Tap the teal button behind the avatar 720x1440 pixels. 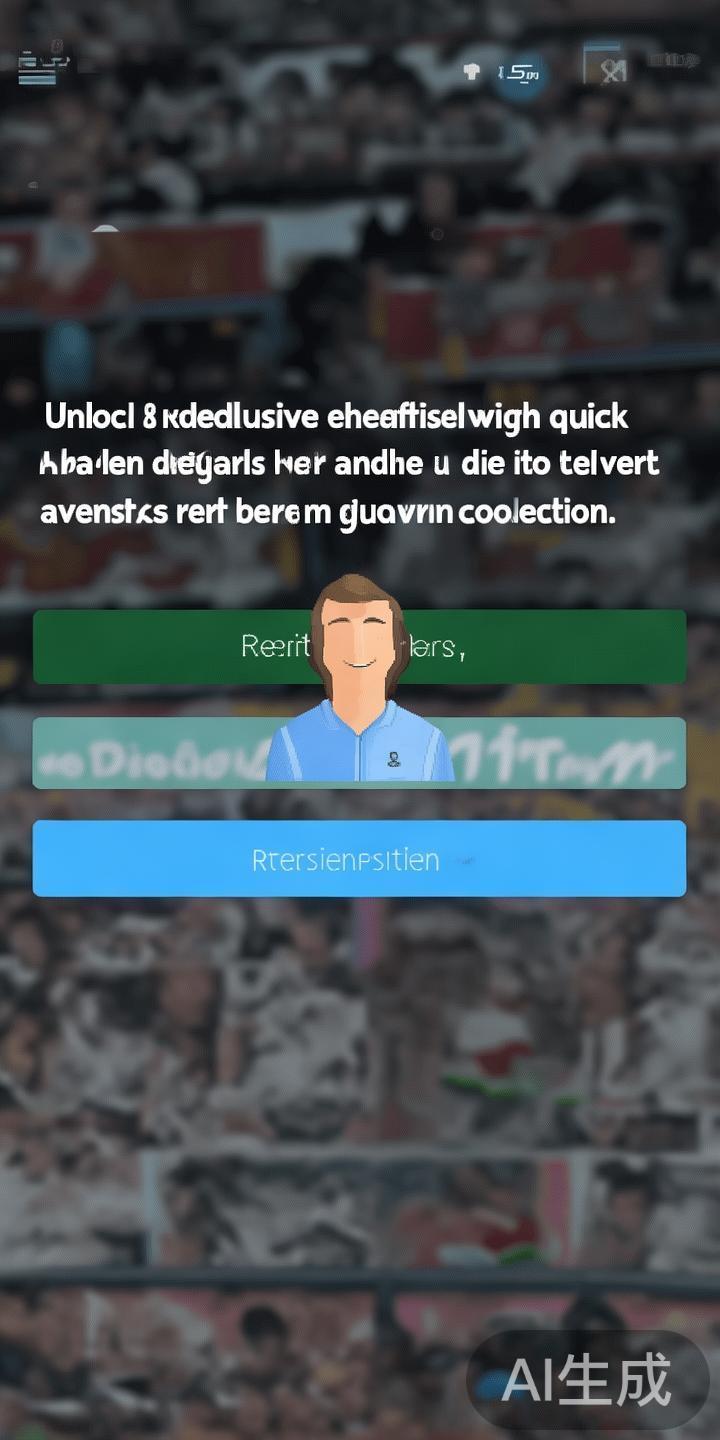[150, 755]
